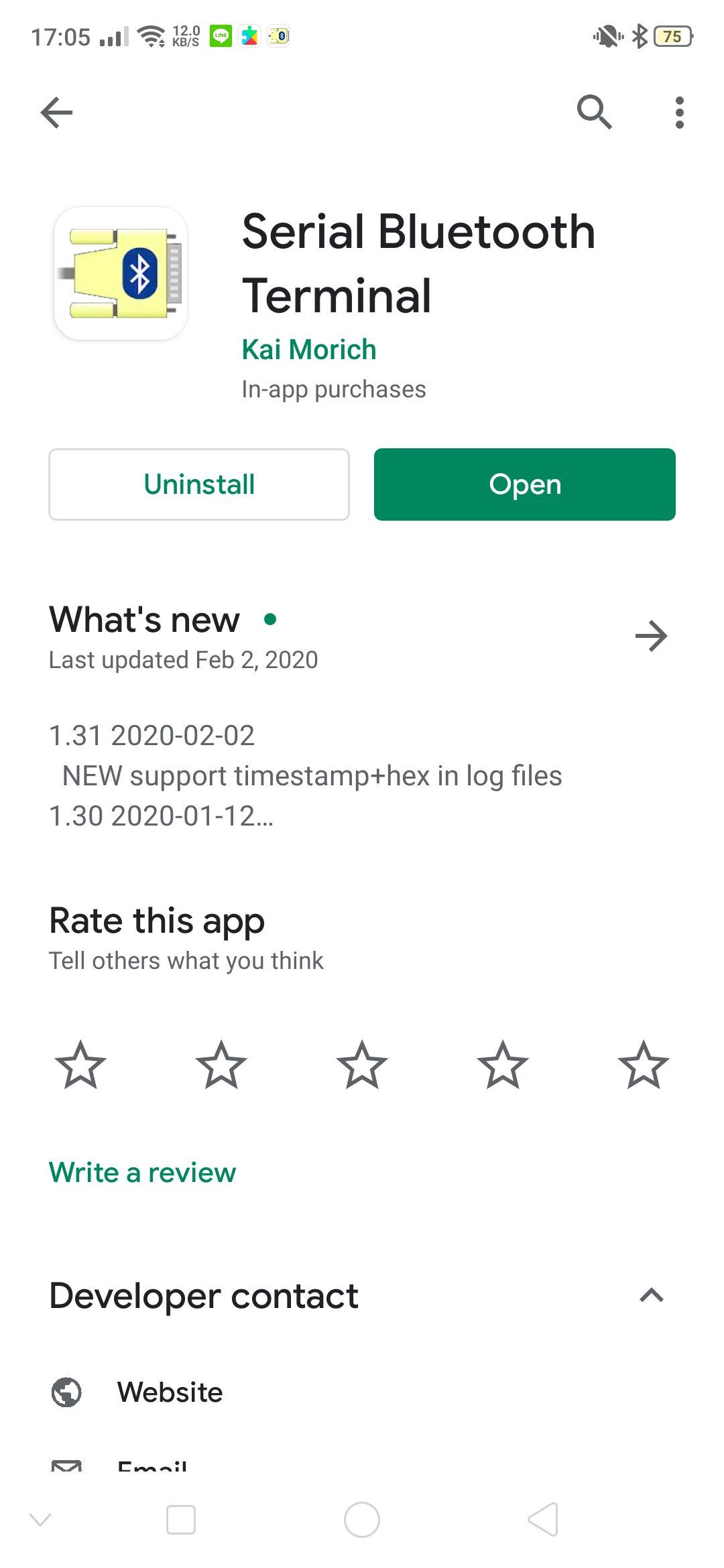Rate the app one star
The image size is (724, 1568).
tap(80, 1065)
